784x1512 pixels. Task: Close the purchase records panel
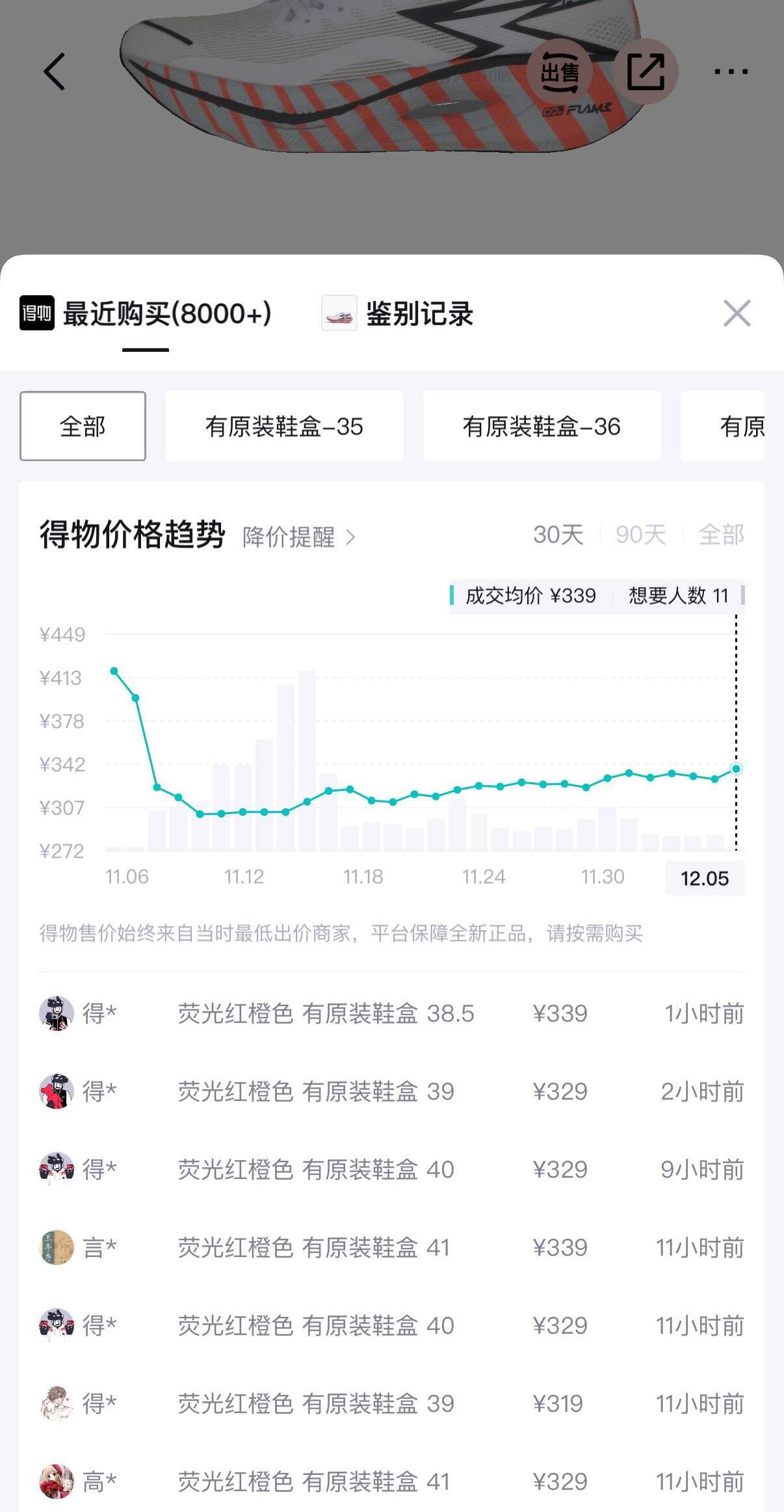[x=737, y=313]
